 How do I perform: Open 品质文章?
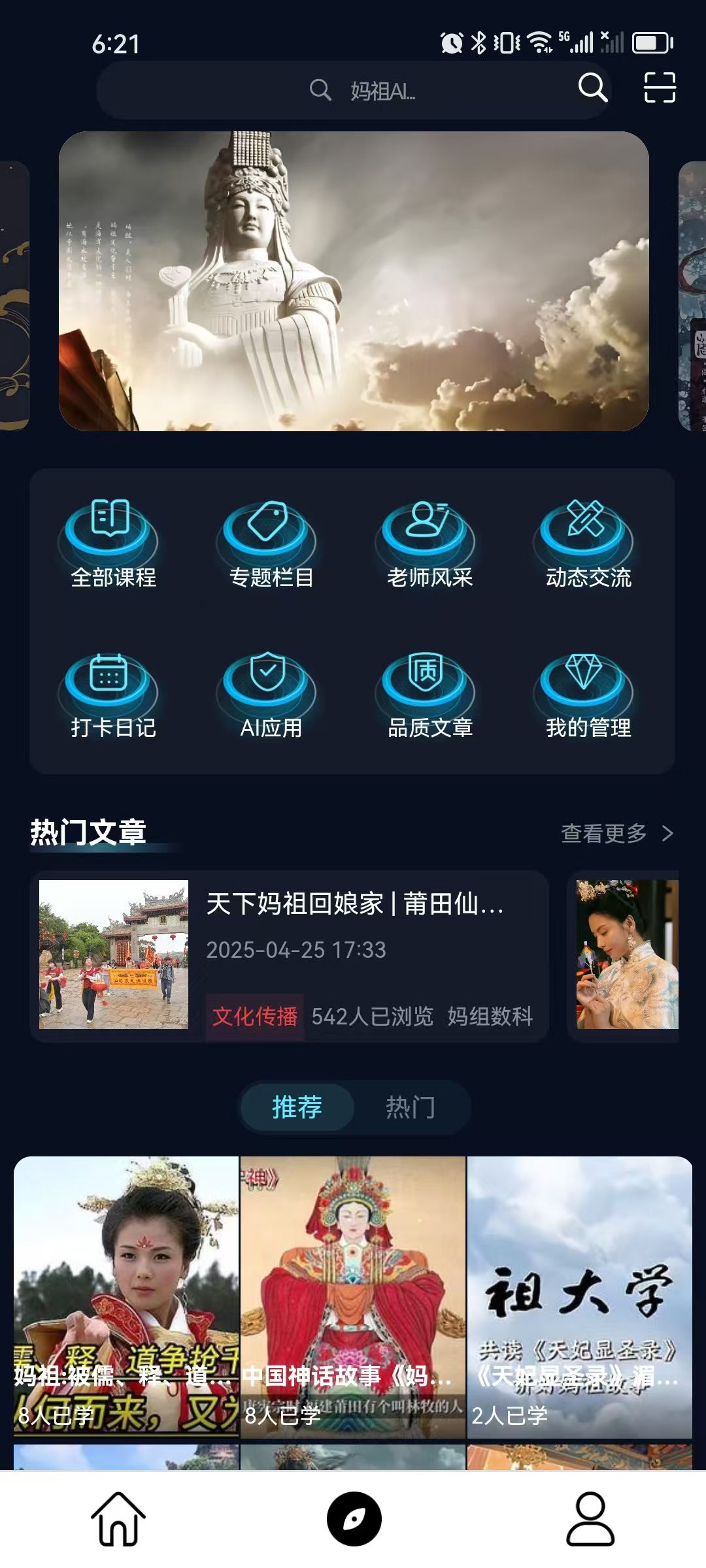(429, 695)
